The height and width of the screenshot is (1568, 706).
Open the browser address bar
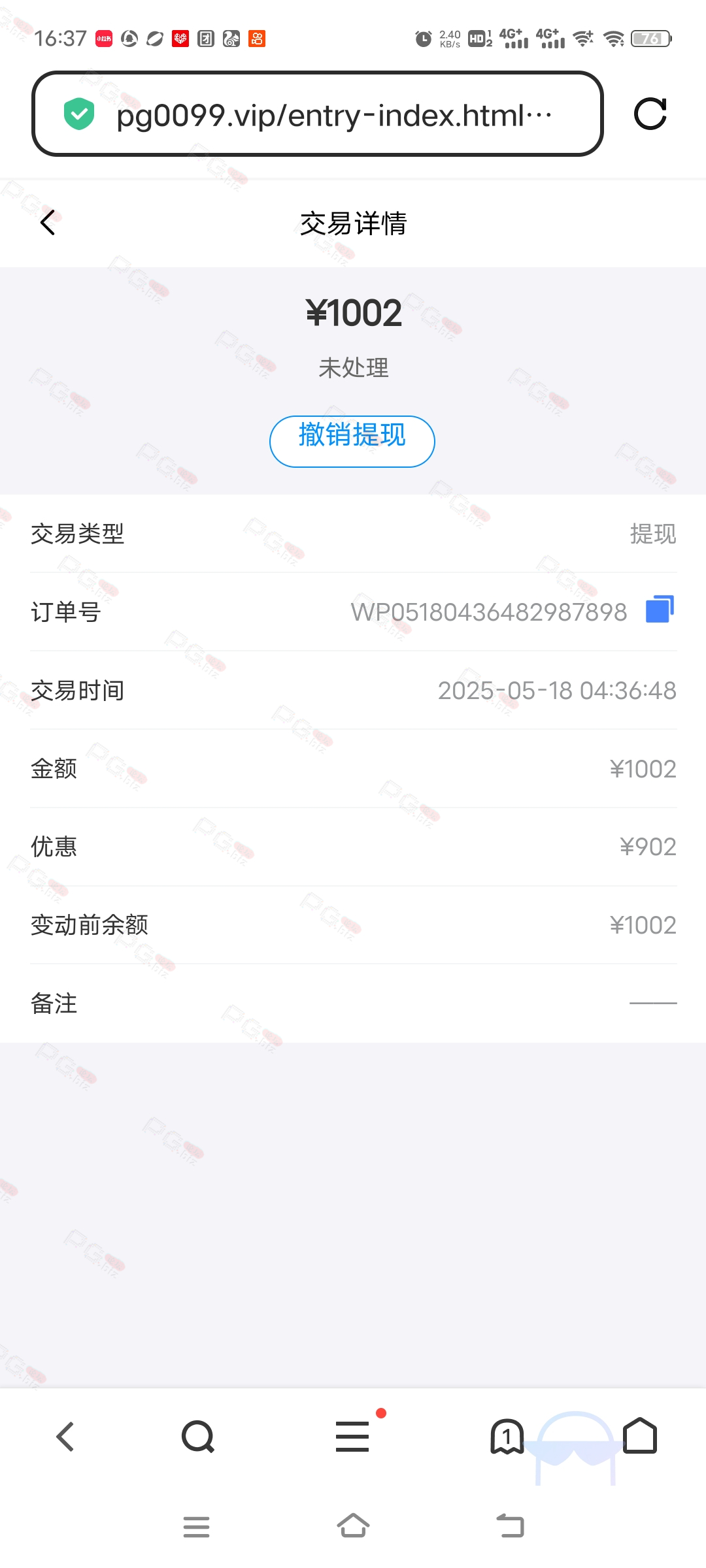coord(318,114)
